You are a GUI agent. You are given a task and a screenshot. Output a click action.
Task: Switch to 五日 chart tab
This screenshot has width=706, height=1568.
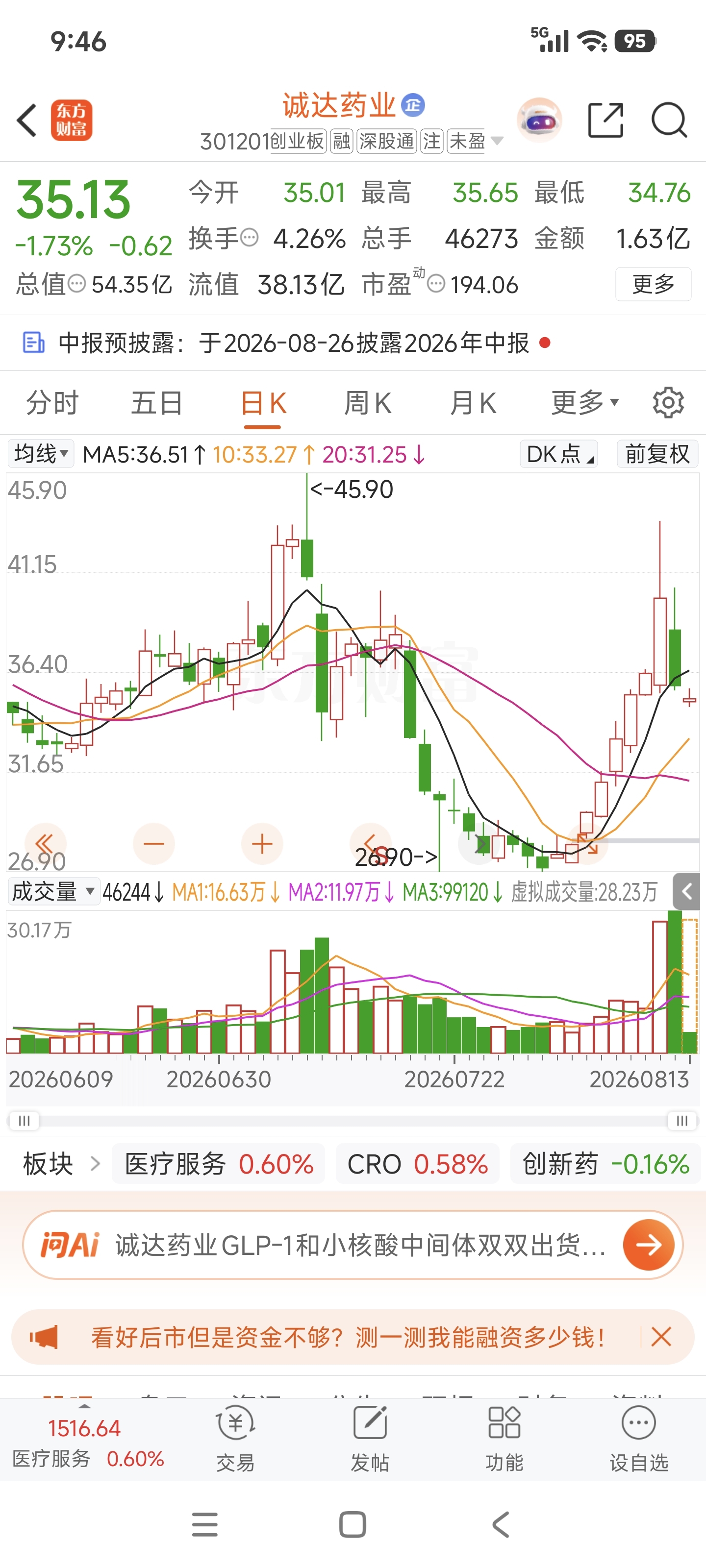tap(156, 403)
